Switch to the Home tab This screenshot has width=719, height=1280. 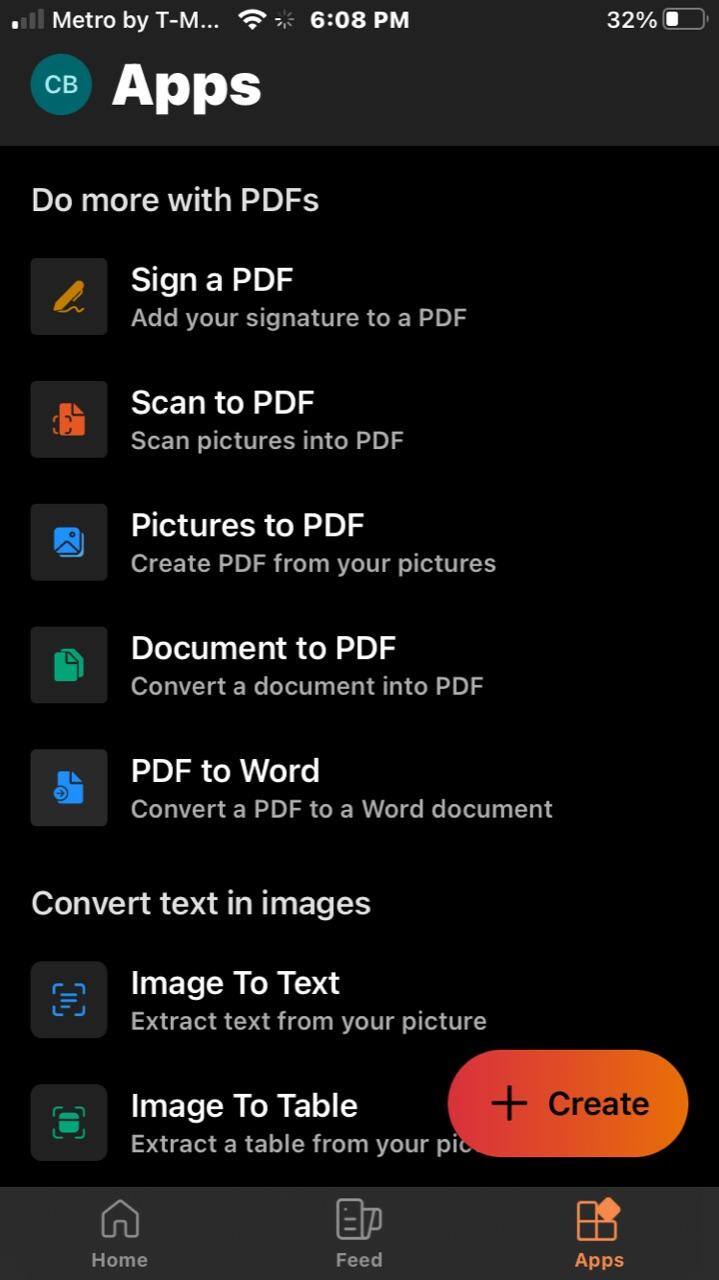point(119,1234)
